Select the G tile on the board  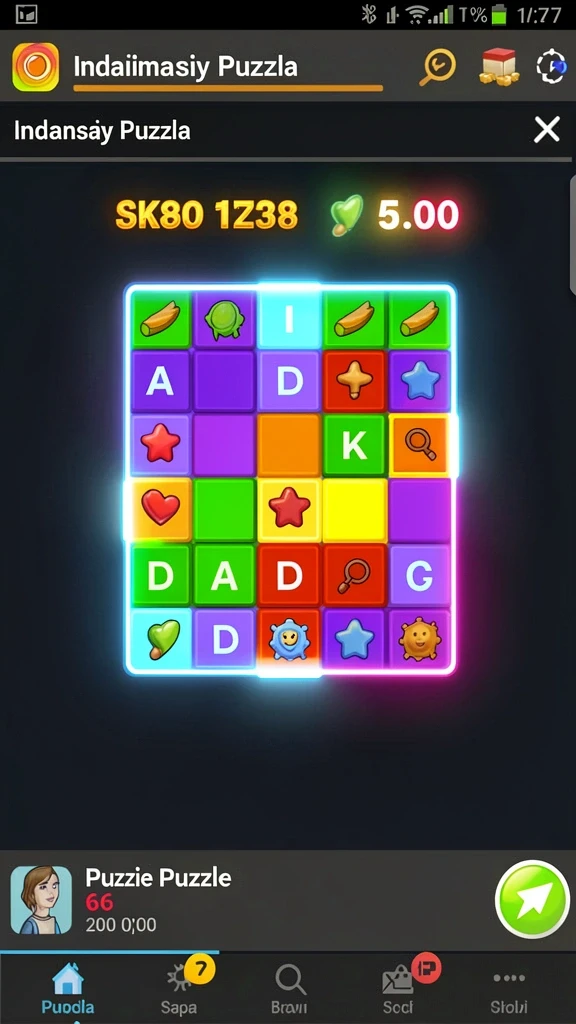coord(419,575)
